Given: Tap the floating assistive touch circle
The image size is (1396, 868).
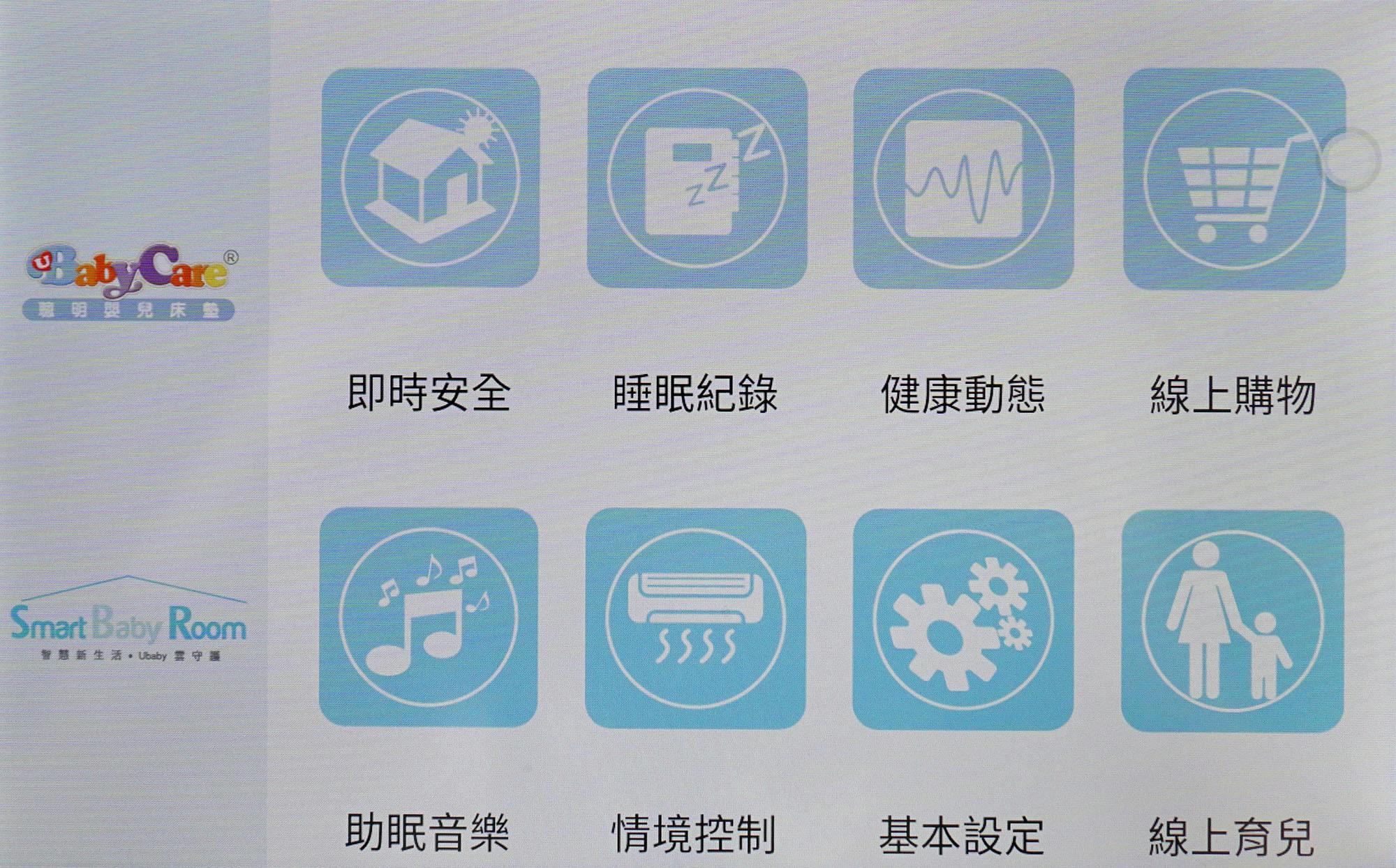Looking at the screenshot, I should coord(1351,159).
